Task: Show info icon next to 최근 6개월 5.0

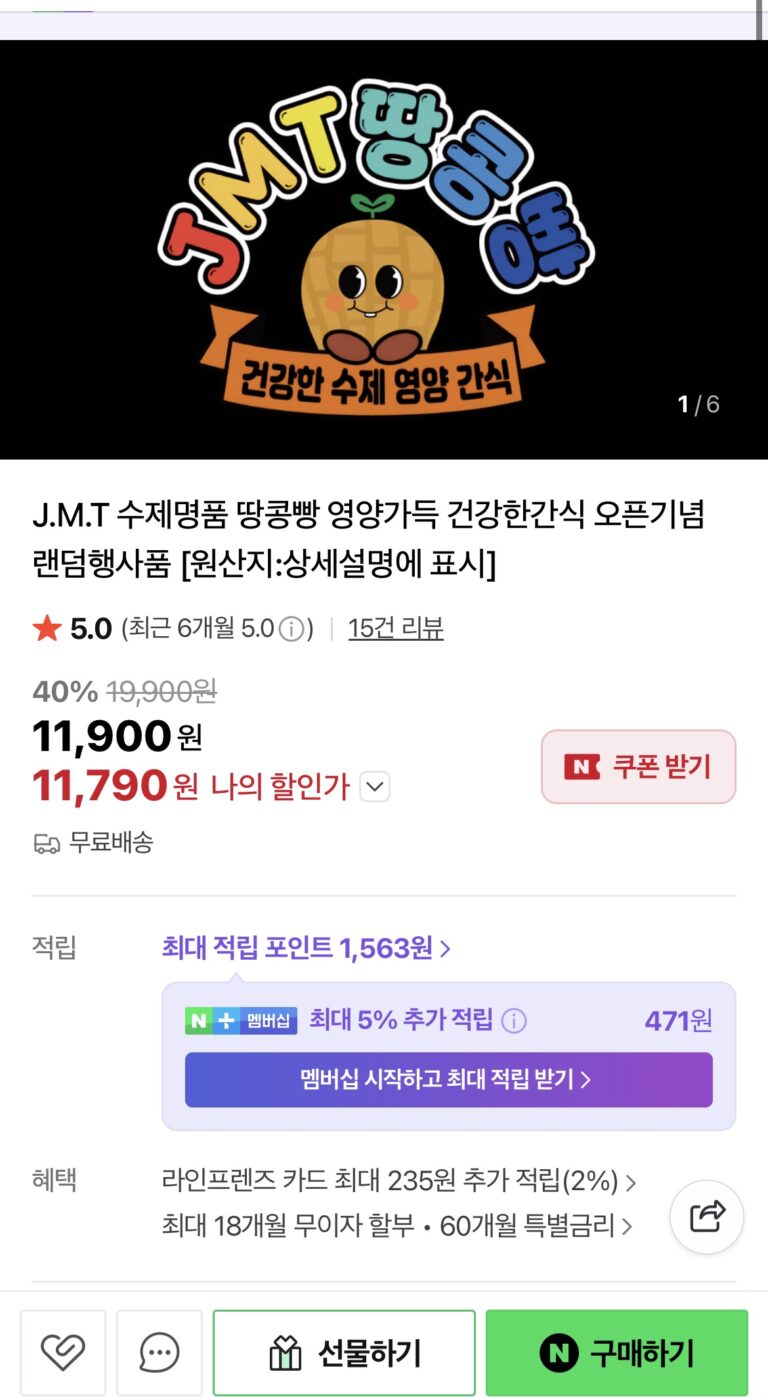Action: coord(290,629)
